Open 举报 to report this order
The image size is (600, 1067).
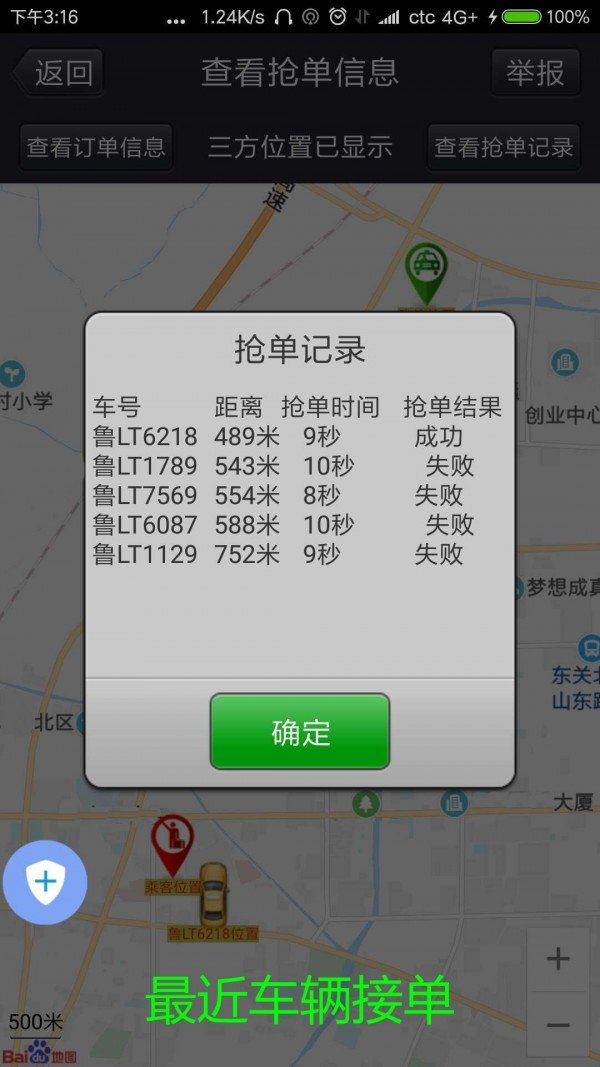(536, 73)
